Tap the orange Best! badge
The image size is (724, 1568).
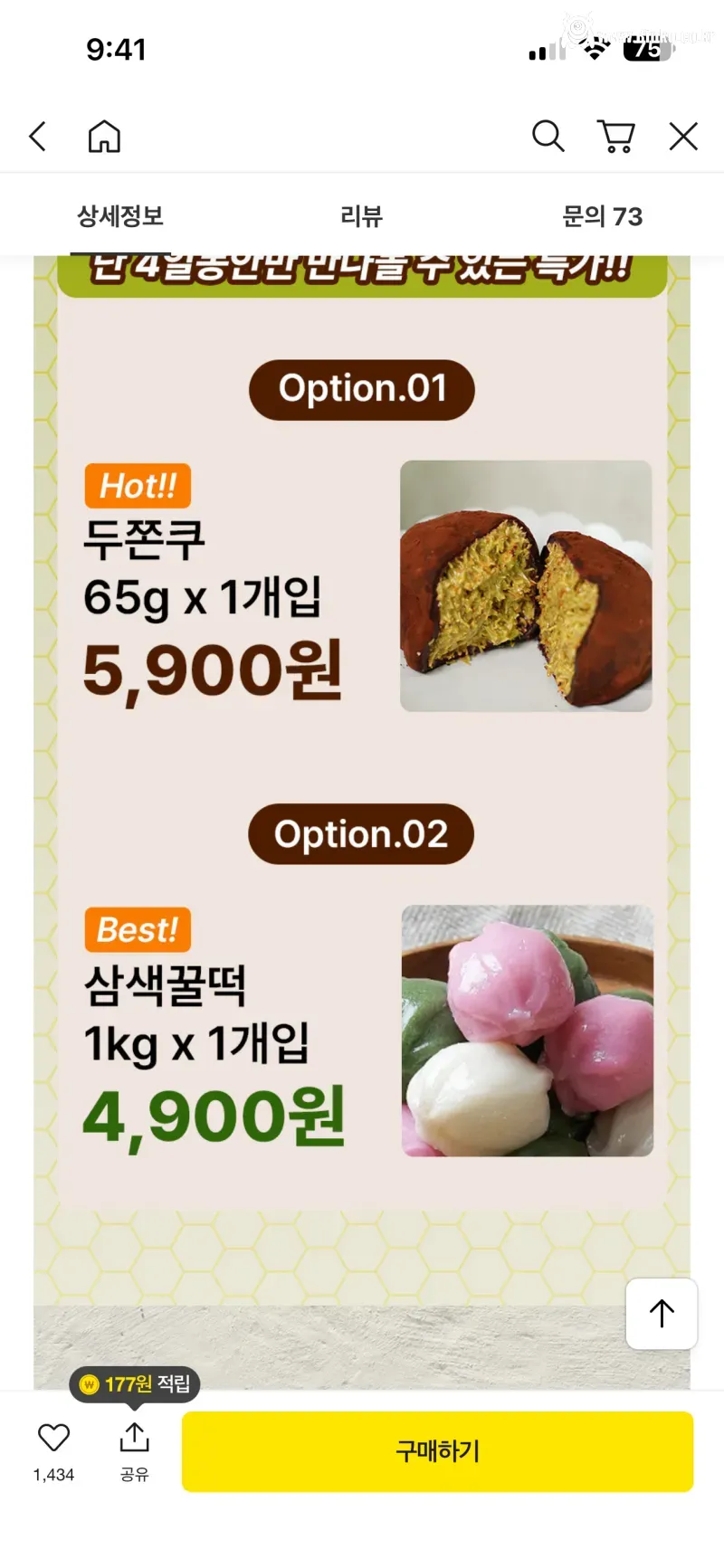[x=137, y=930]
